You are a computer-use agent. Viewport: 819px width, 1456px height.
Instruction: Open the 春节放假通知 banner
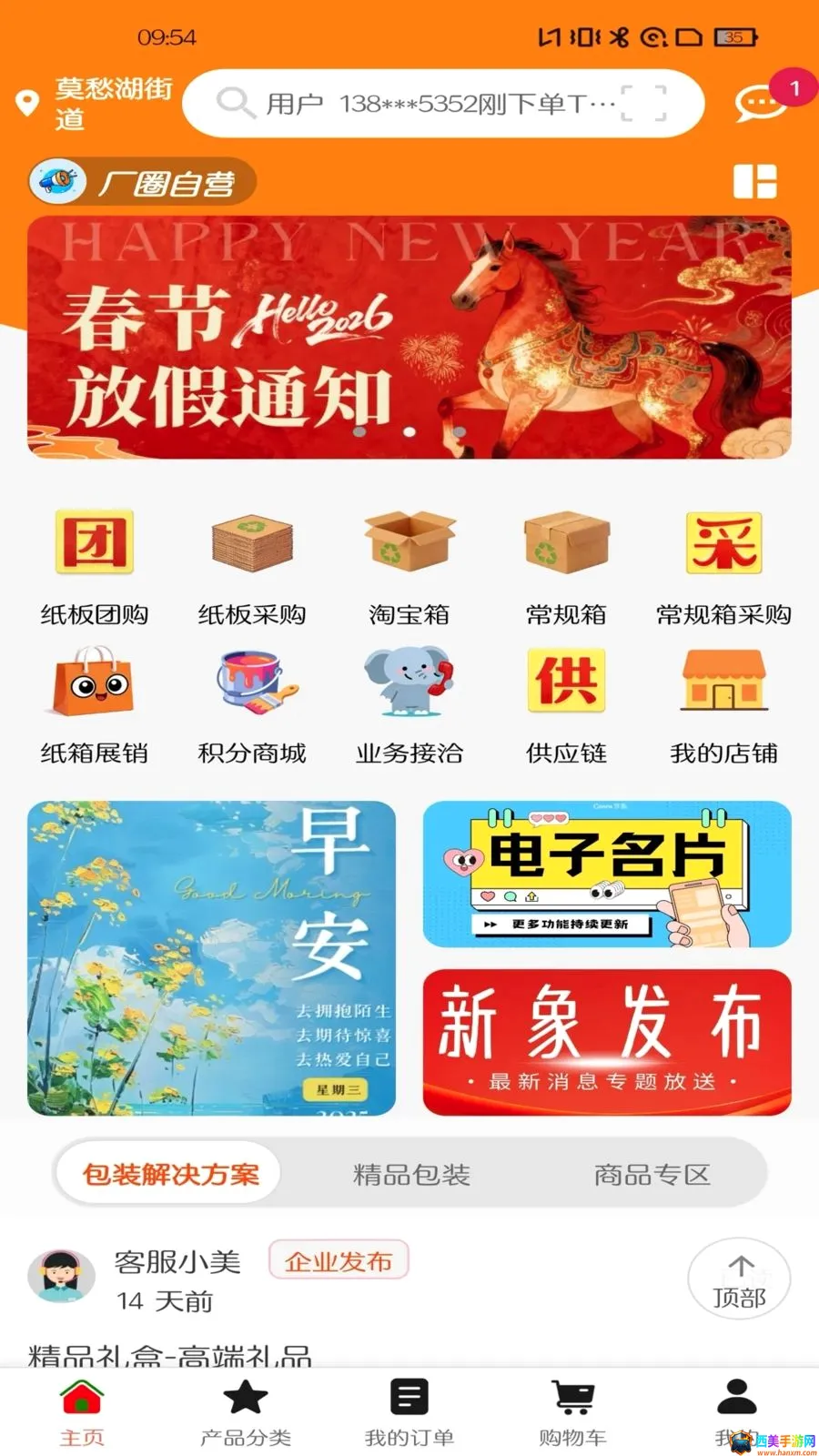409,338
